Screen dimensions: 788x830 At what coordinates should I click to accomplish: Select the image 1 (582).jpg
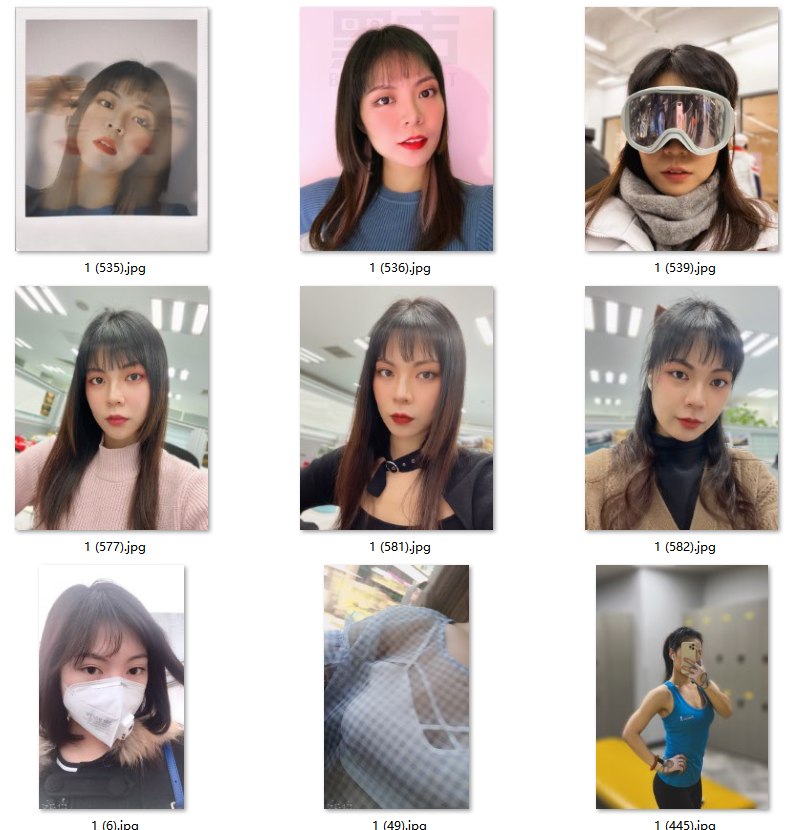point(682,408)
